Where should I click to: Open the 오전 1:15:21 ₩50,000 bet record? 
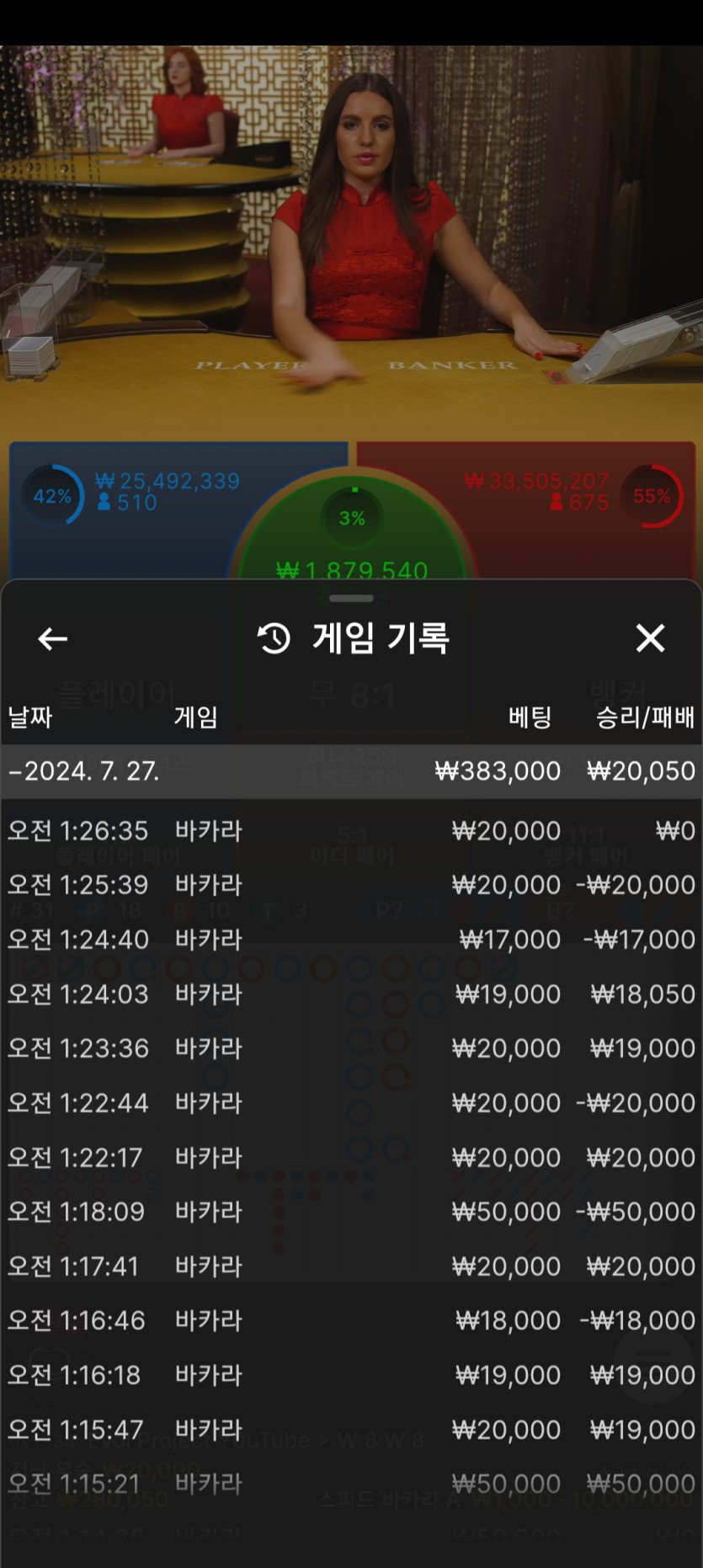pos(351,1484)
